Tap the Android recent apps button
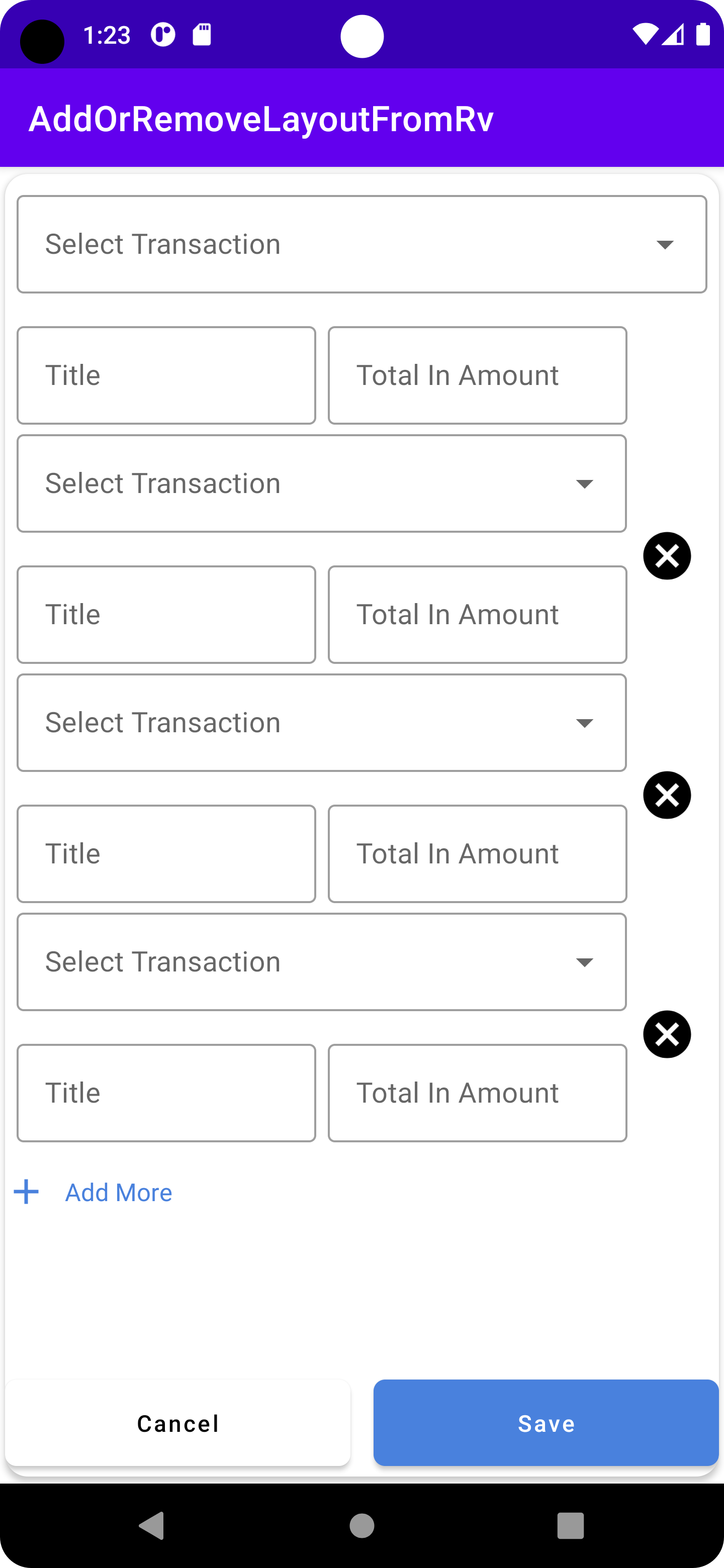Viewport: 724px width, 1568px height. coord(571,1526)
